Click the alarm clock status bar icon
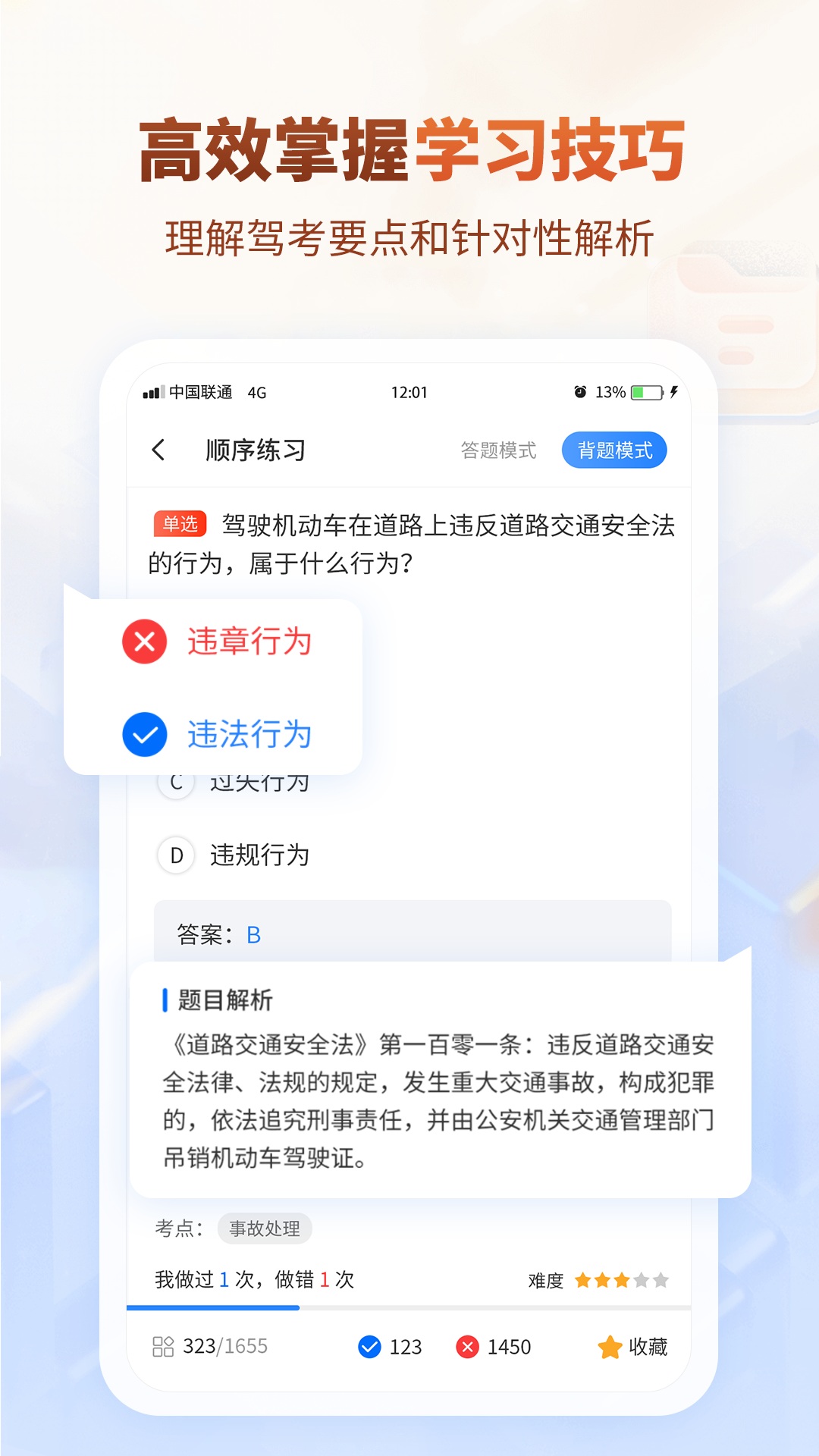Viewport: 819px width, 1456px height. 580,392
